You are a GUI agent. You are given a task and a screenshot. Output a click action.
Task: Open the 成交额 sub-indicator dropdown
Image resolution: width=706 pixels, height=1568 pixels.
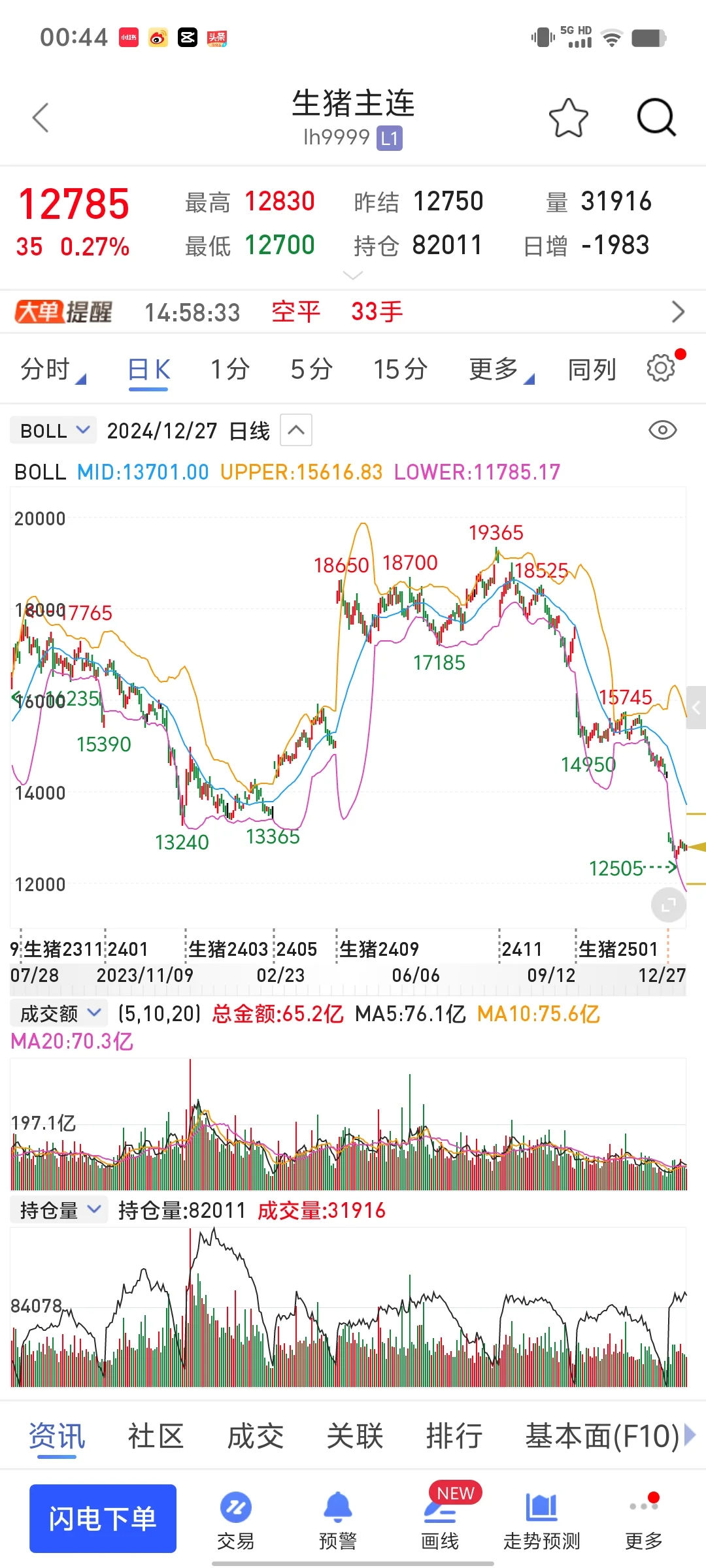click(59, 1013)
